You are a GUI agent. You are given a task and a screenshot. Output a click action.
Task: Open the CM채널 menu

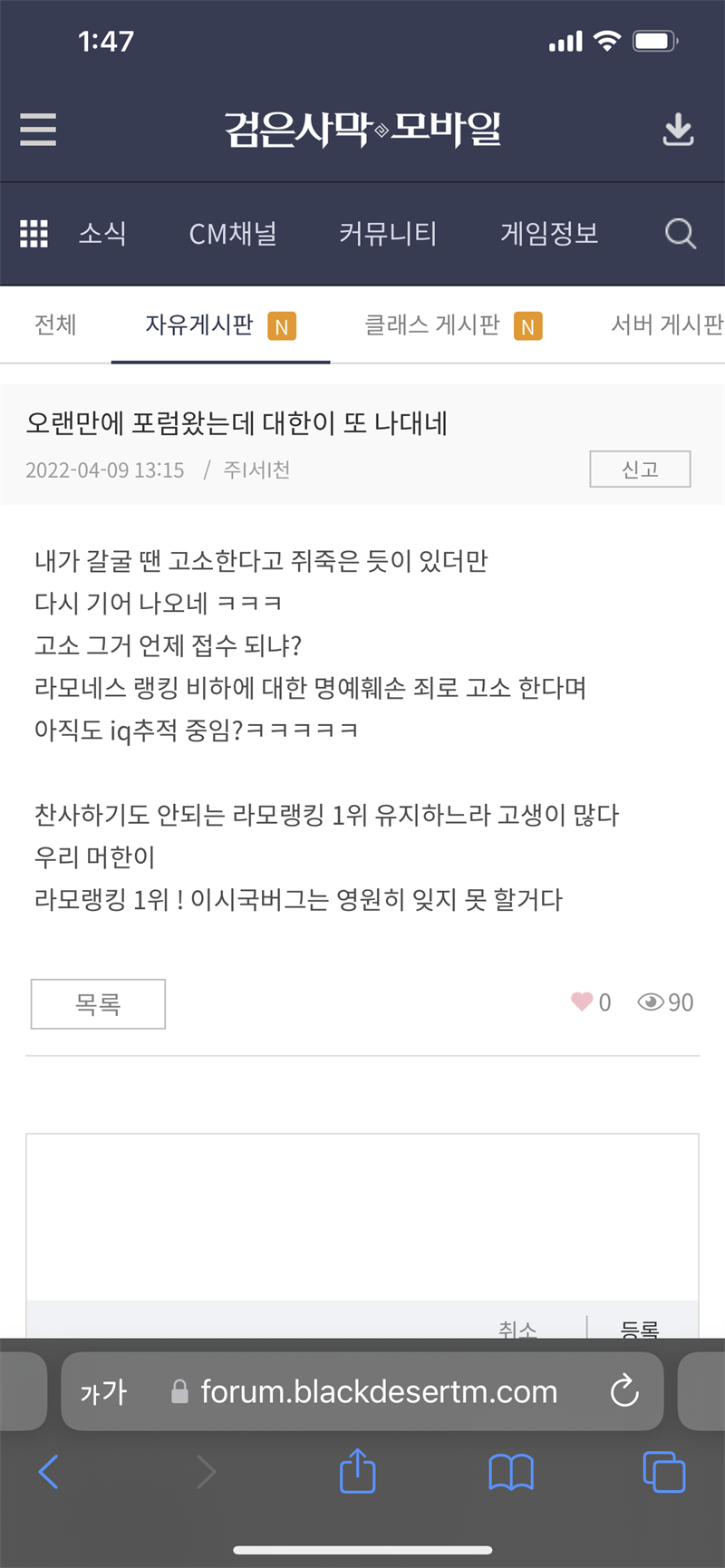click(x=233, y=234)
